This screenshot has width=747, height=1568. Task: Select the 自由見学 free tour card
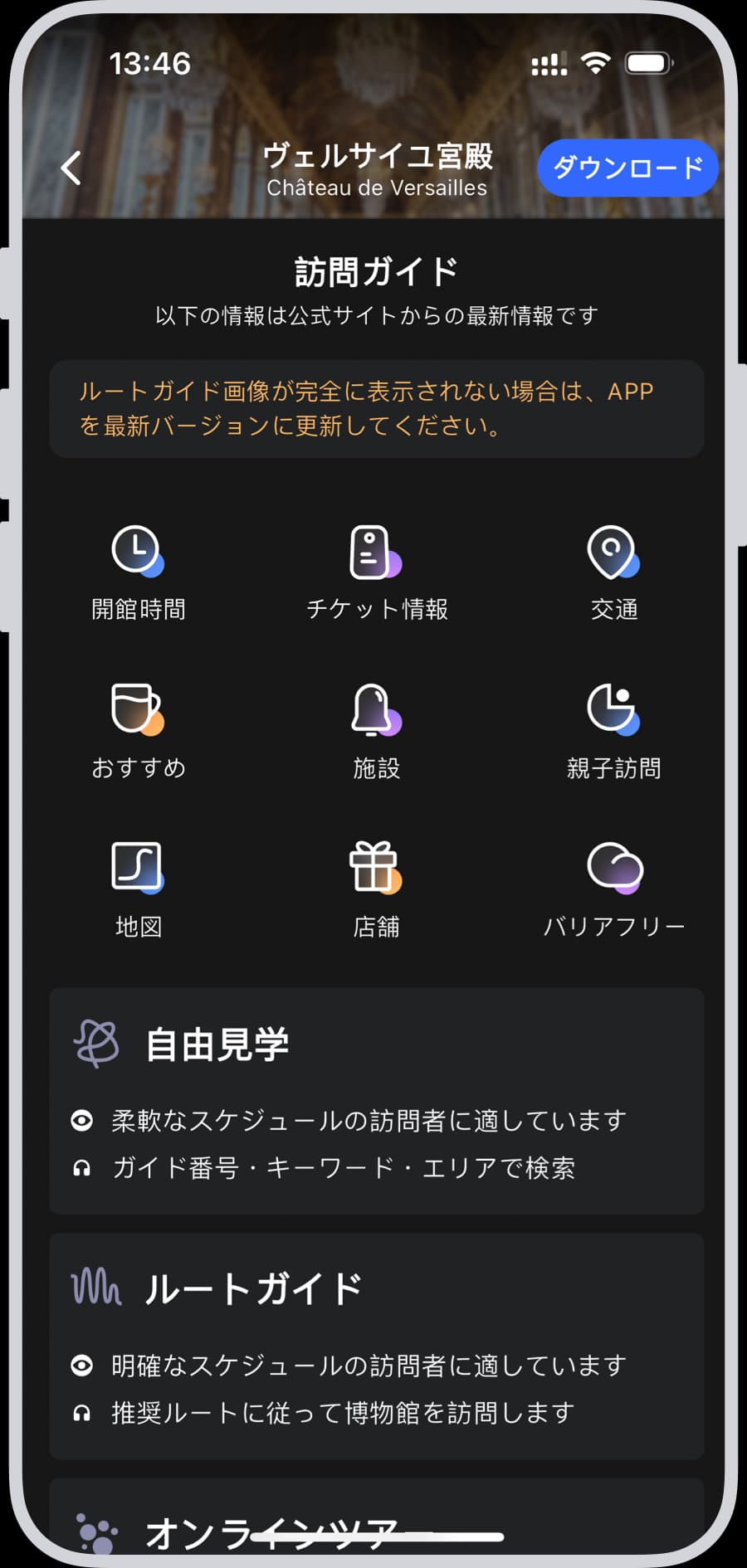click(x=376, y=1100)
